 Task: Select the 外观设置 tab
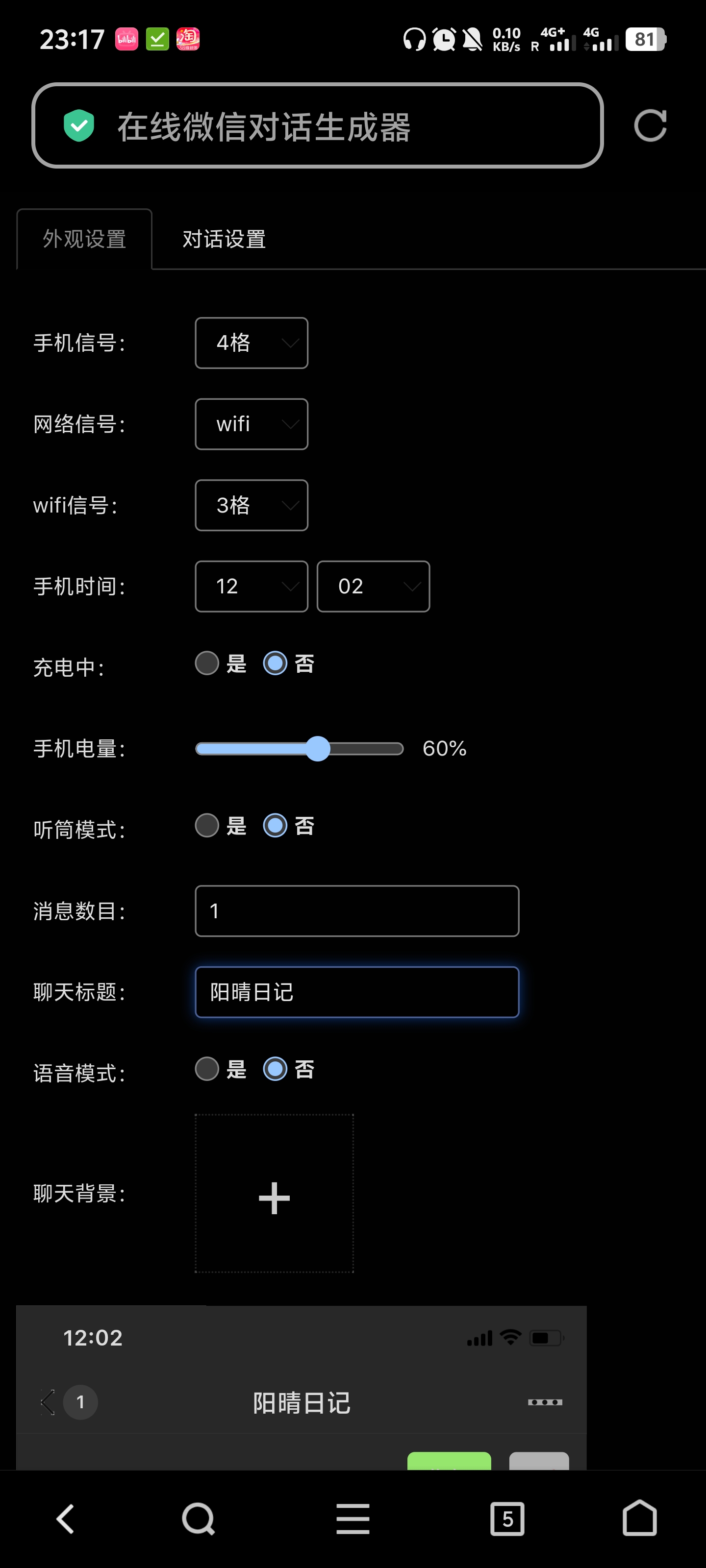[x=85, y=239]
